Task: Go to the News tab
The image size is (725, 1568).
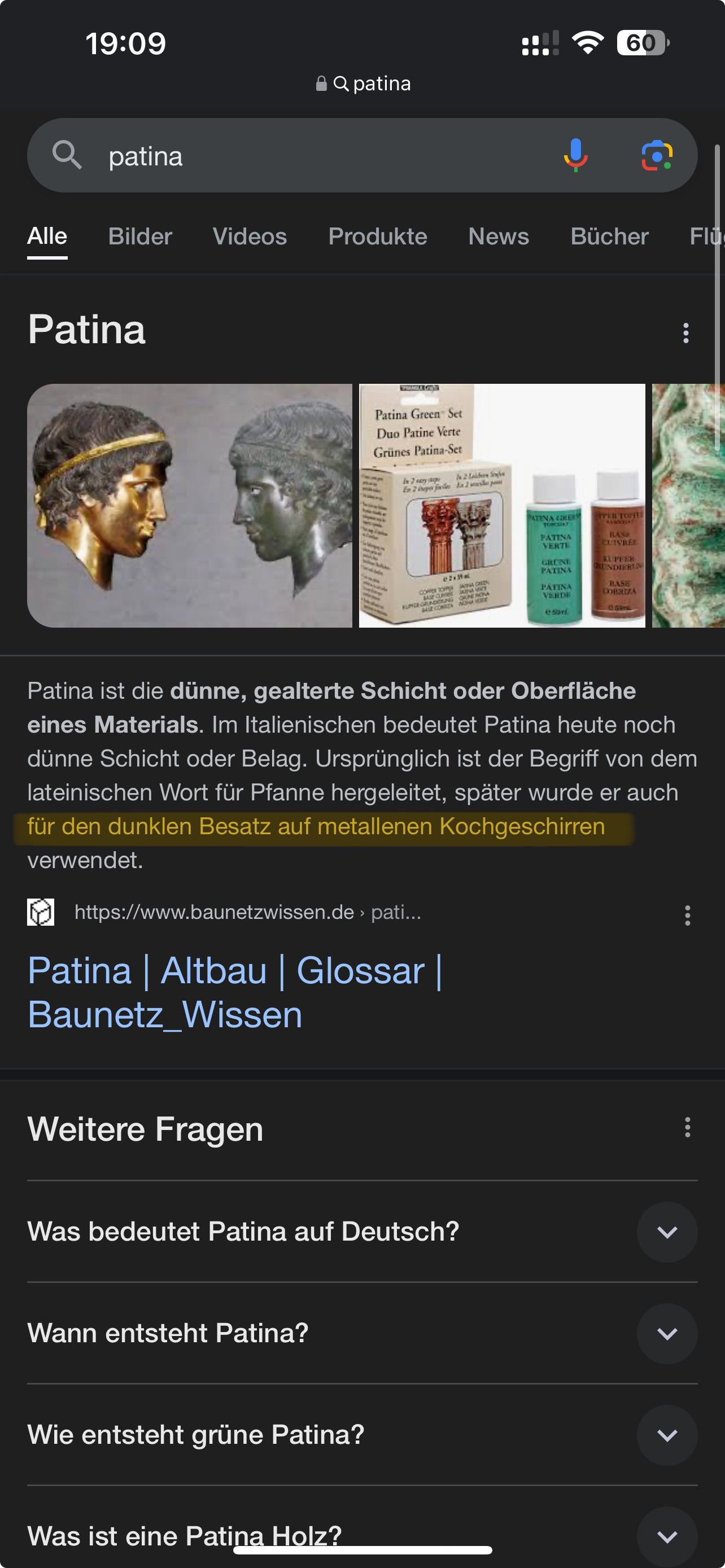Action: 499,236
